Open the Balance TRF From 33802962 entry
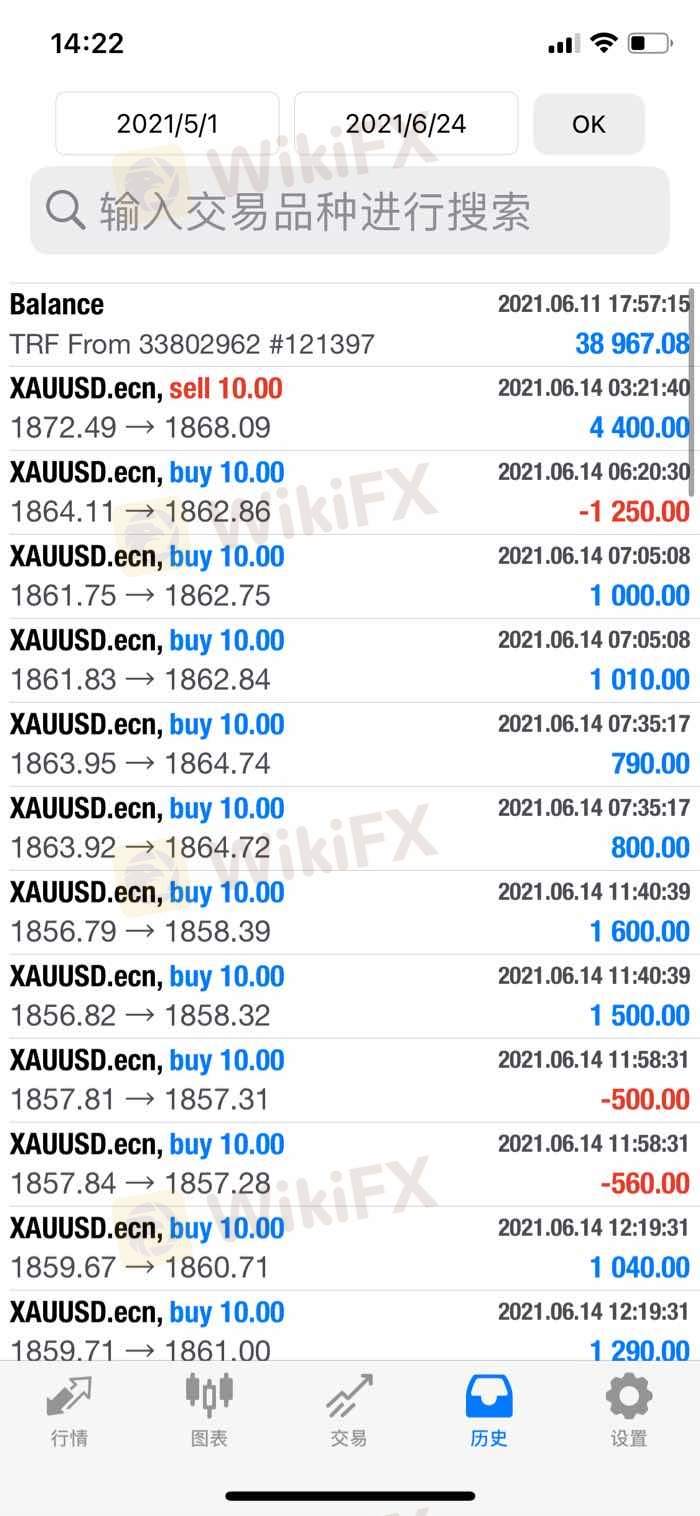Image resolution: width=700 pixels, height=1516 pixels. point(350,325)
